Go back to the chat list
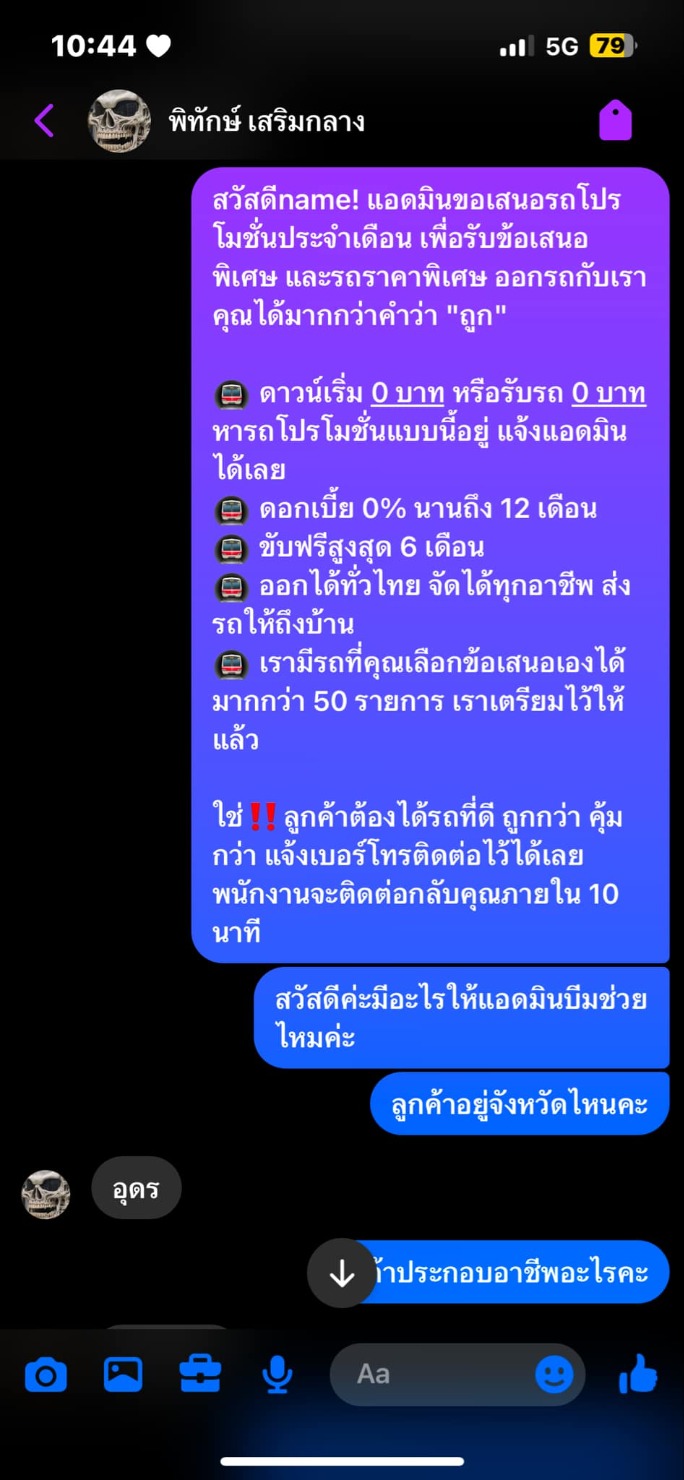 [x=44, y=121]
